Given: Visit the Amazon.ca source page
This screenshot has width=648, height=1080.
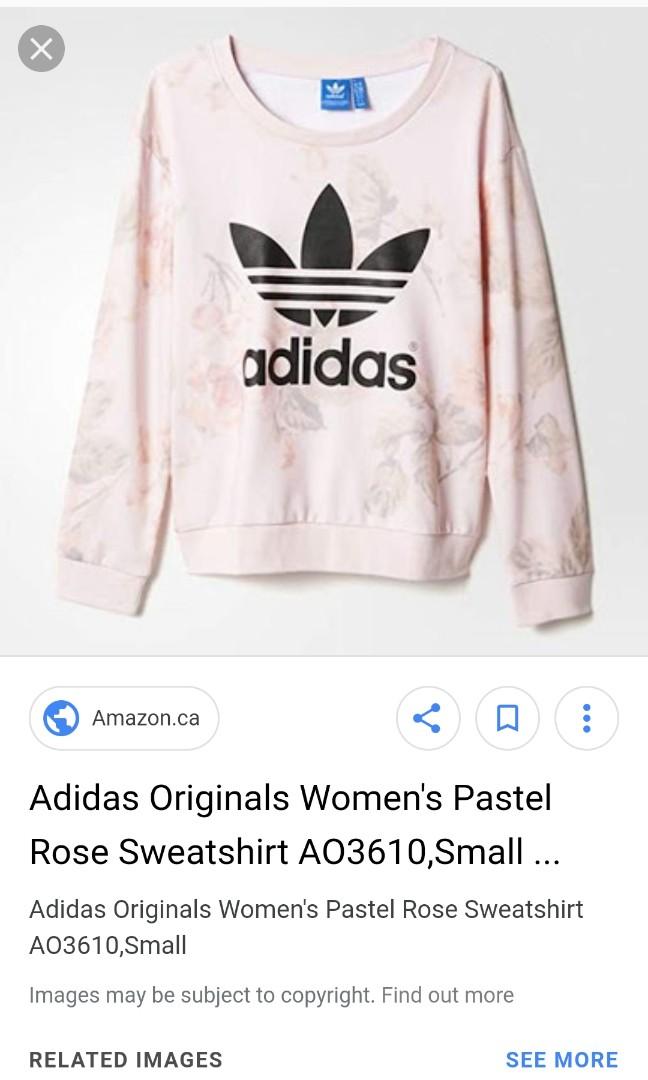Looking at the screenshot, I should (124, 718).
